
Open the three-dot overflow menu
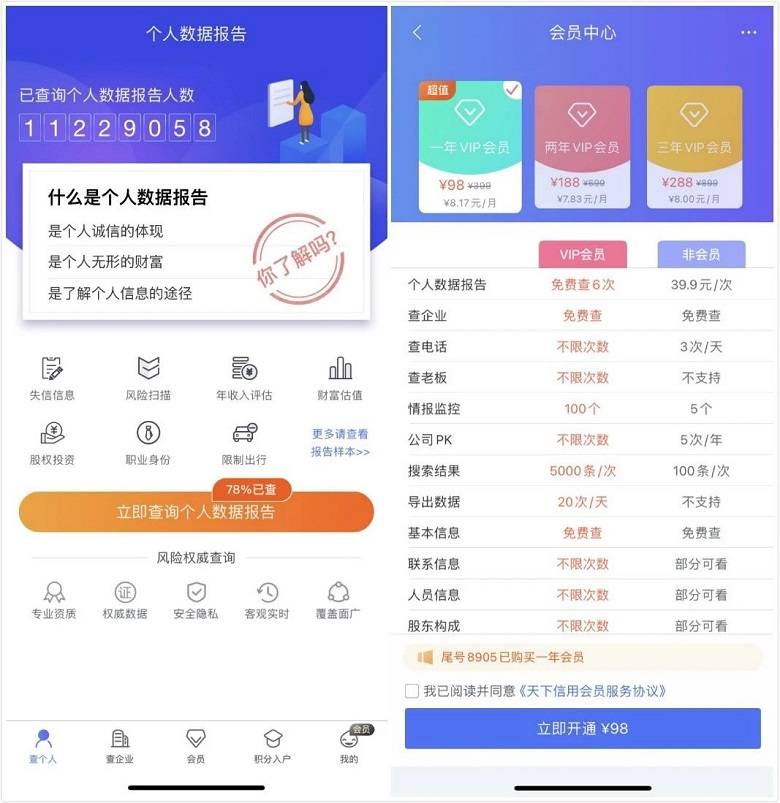tap(749, 33)
